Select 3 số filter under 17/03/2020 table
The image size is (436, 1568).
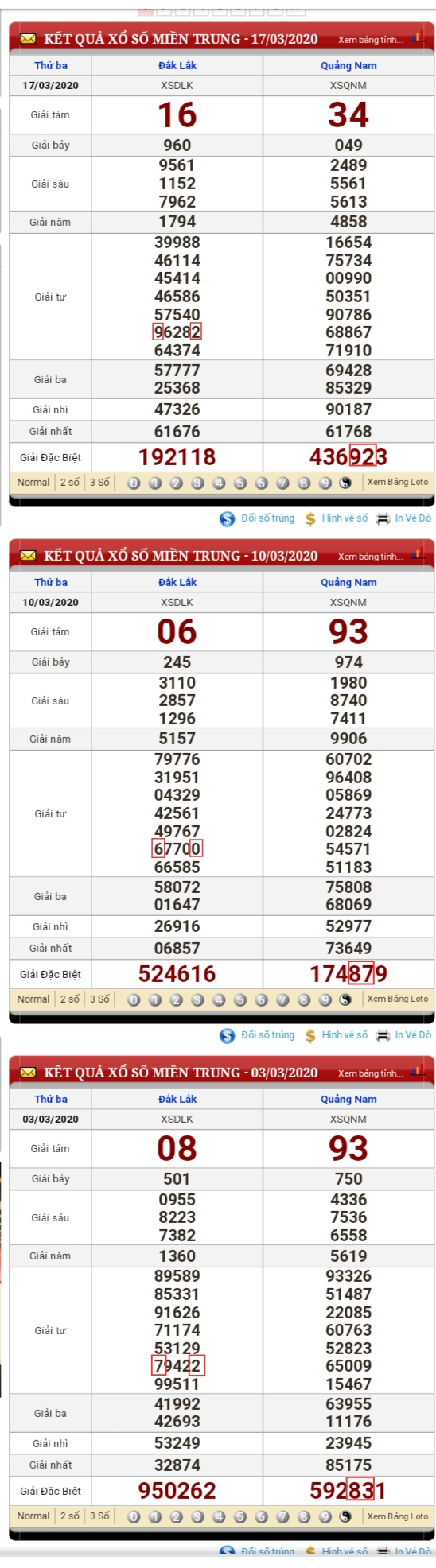coord(99,483)
